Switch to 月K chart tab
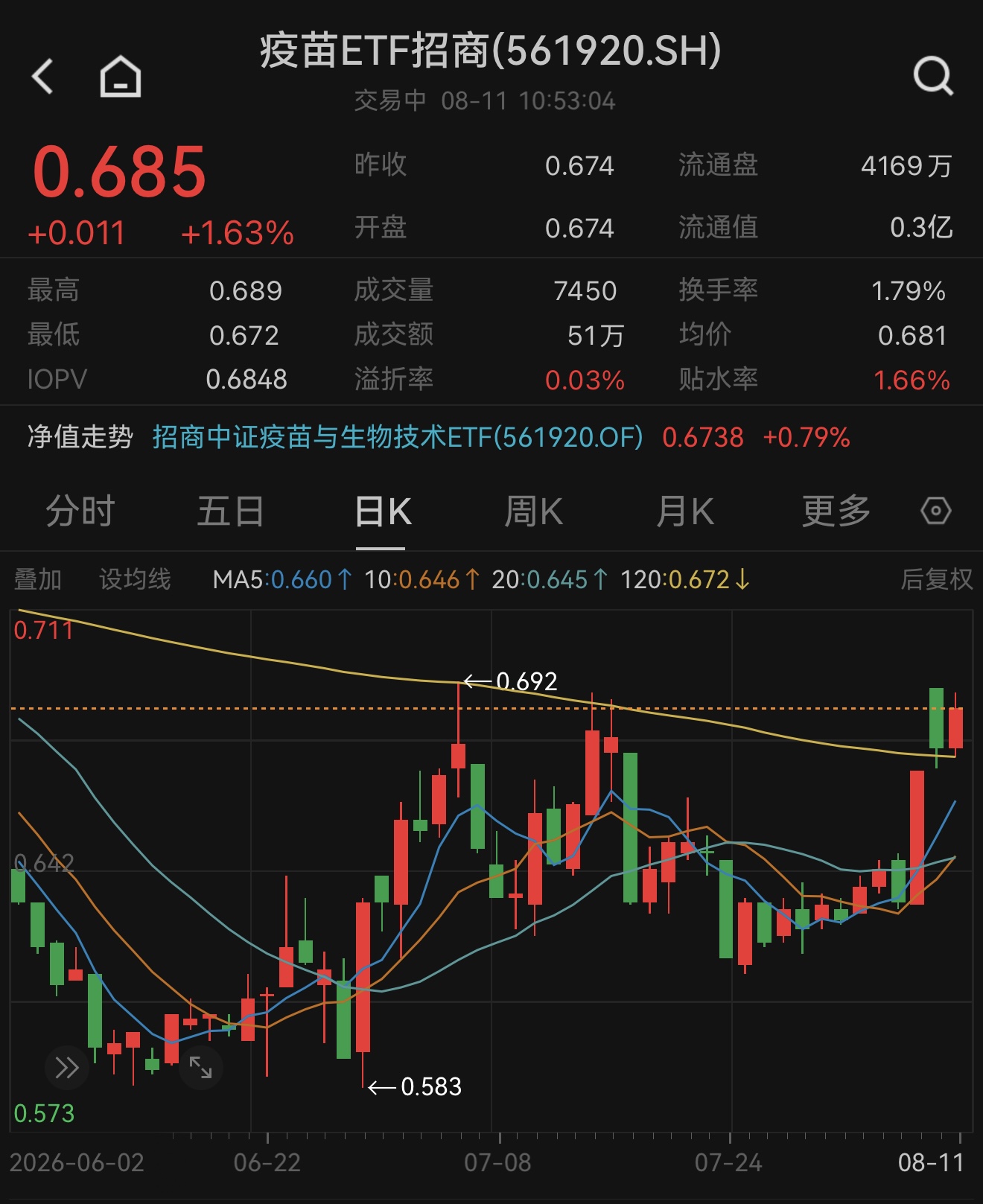Screen dimensions: 983x1204 pyautogui.click(x=684, y=512)
